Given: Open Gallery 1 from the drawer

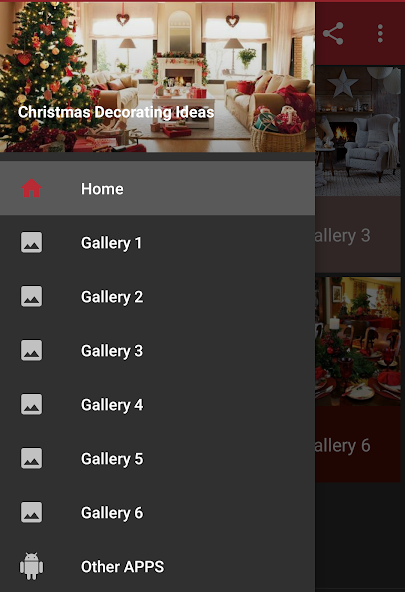Looking at the screenshot, I should pos(157,242).
